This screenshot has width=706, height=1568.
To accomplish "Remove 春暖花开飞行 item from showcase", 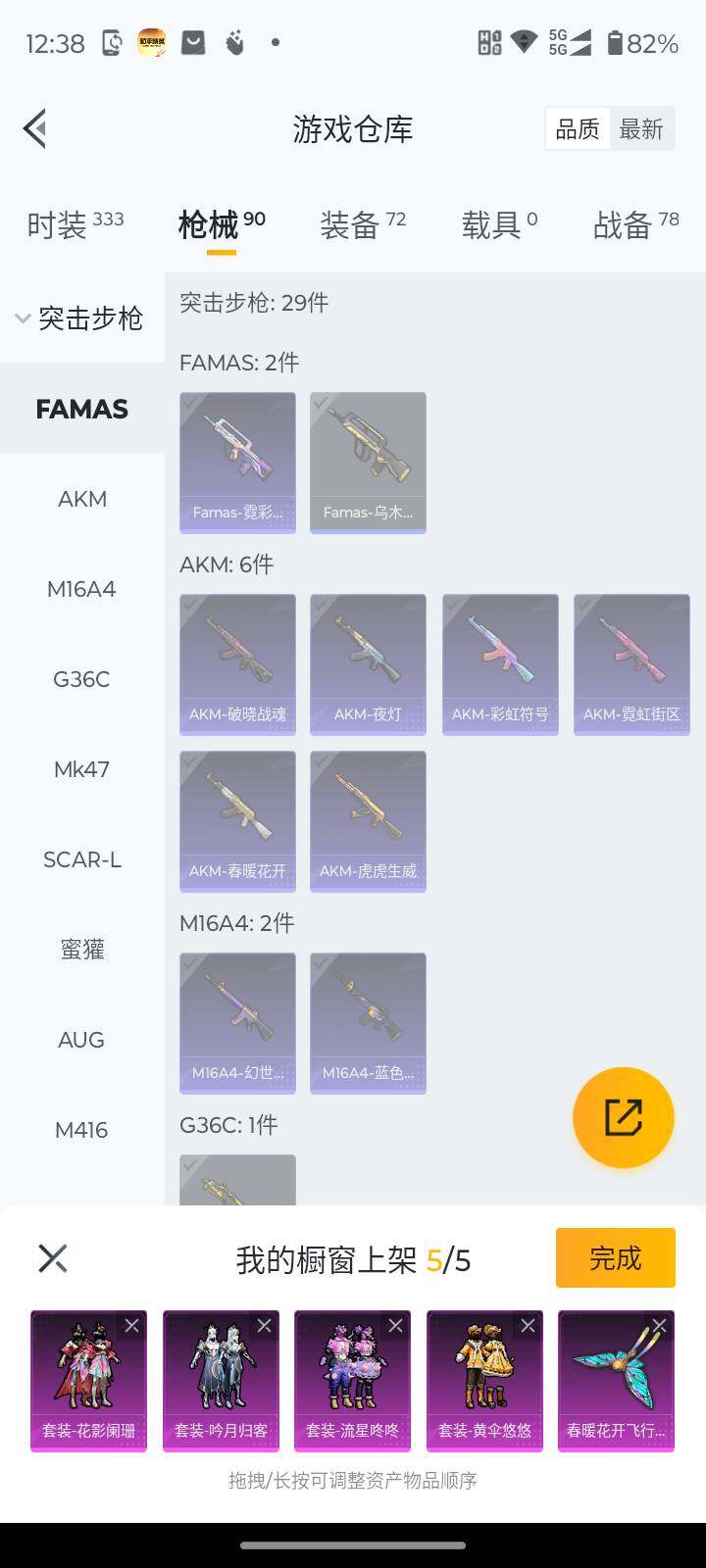I will coord(660,1325).
